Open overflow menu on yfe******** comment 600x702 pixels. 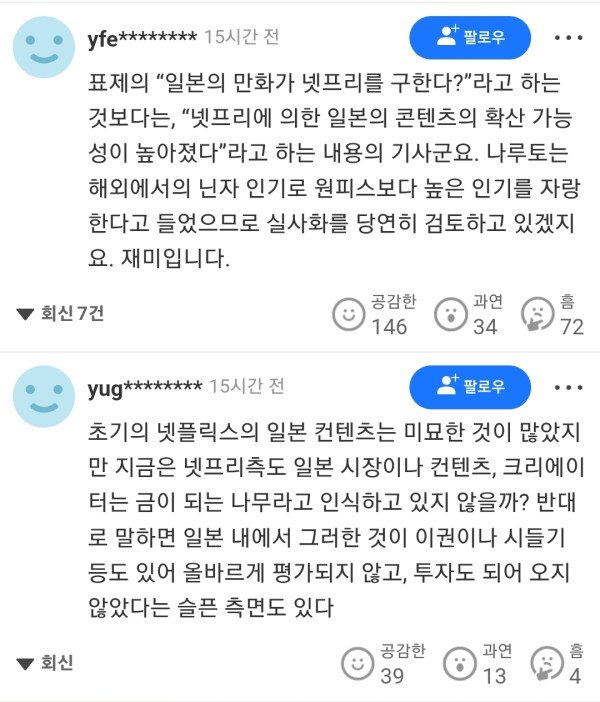point(568,38)
